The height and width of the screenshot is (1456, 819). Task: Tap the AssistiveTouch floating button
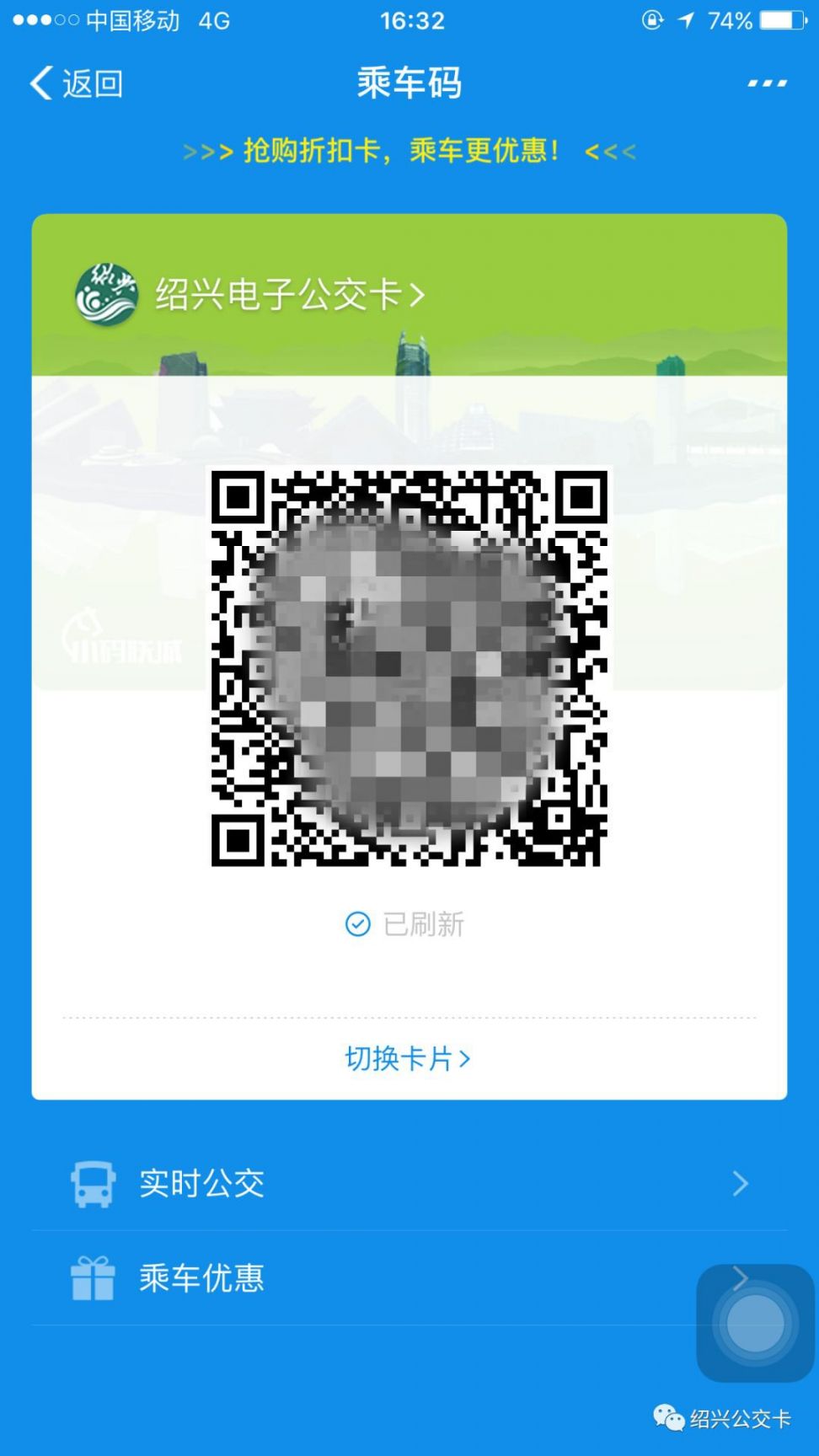tap(755, 1323)
